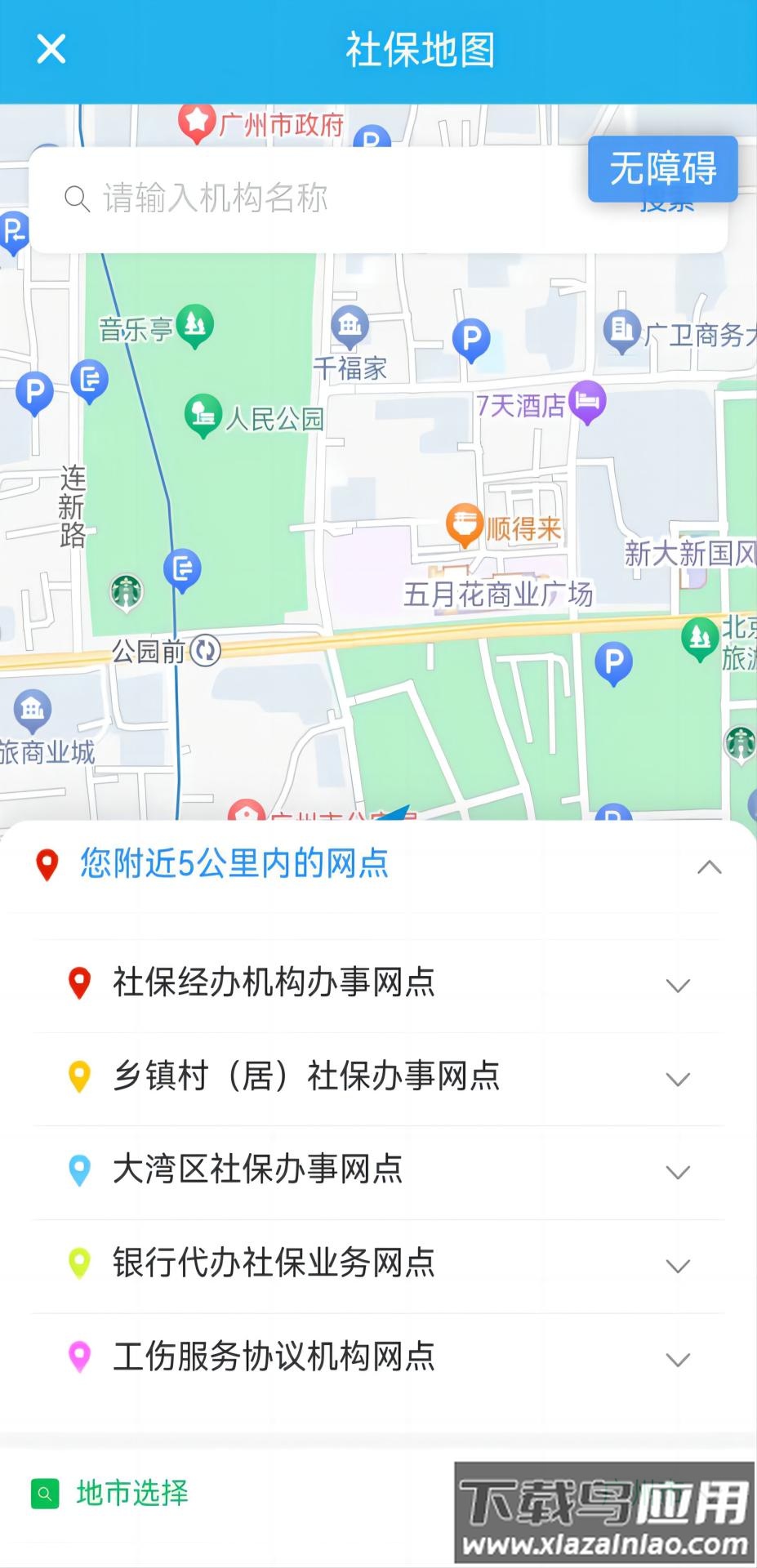Collapse the 您附近5公里内的网点 panel
This screenshot has height=1568, width=757.
[x=709, y=867]
